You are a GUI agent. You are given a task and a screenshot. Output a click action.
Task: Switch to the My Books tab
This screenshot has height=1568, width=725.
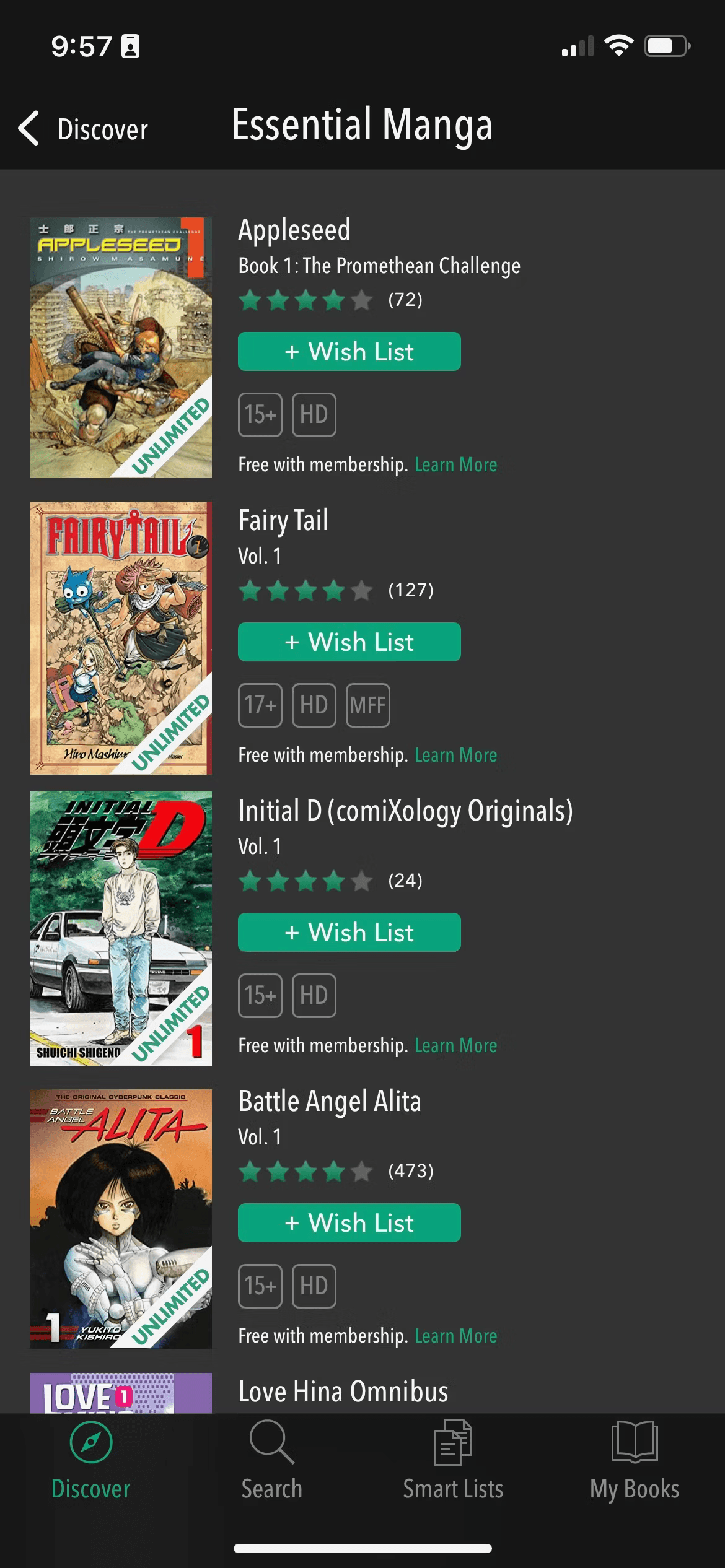tap(634, 1461)
